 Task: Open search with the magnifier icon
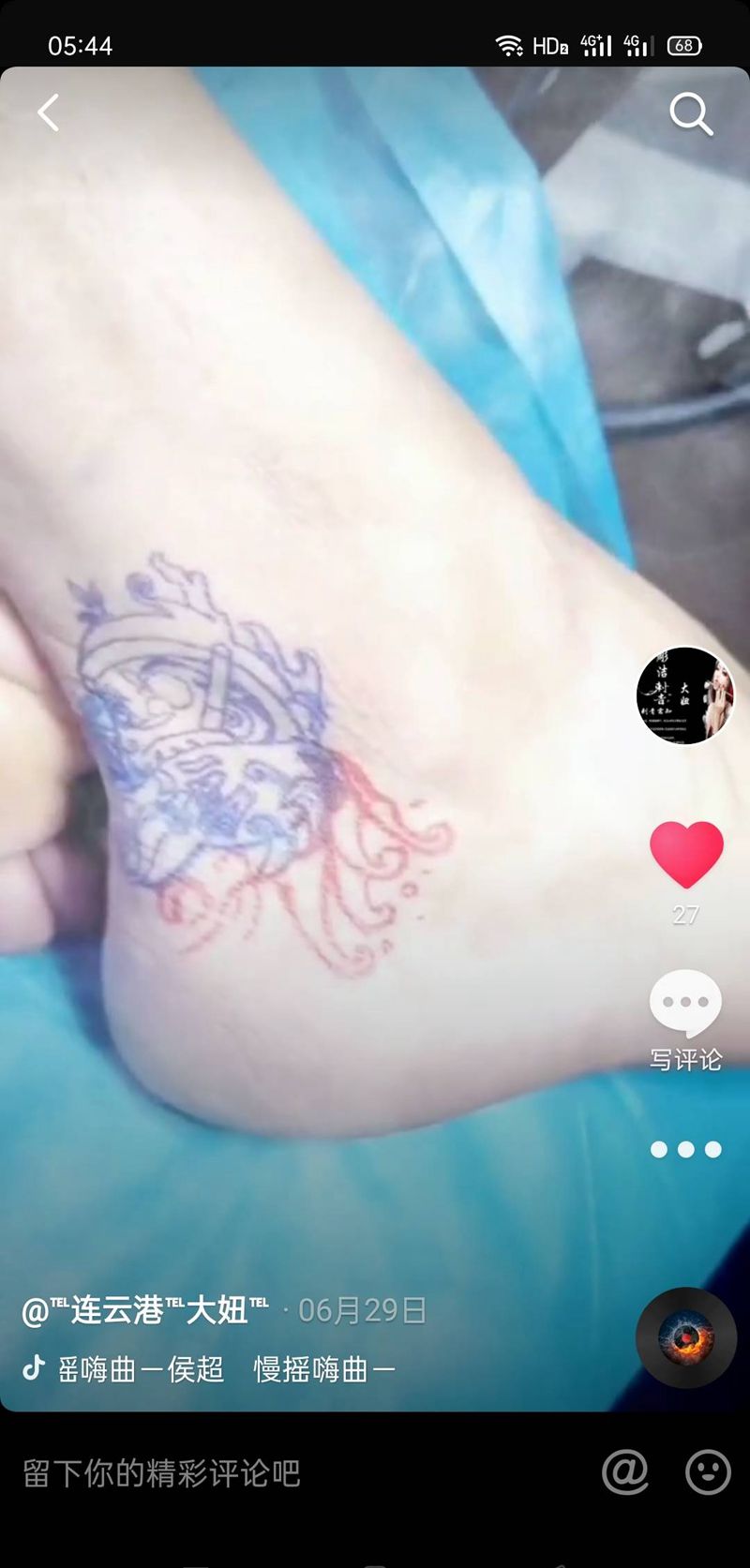[x=691, y=115]
